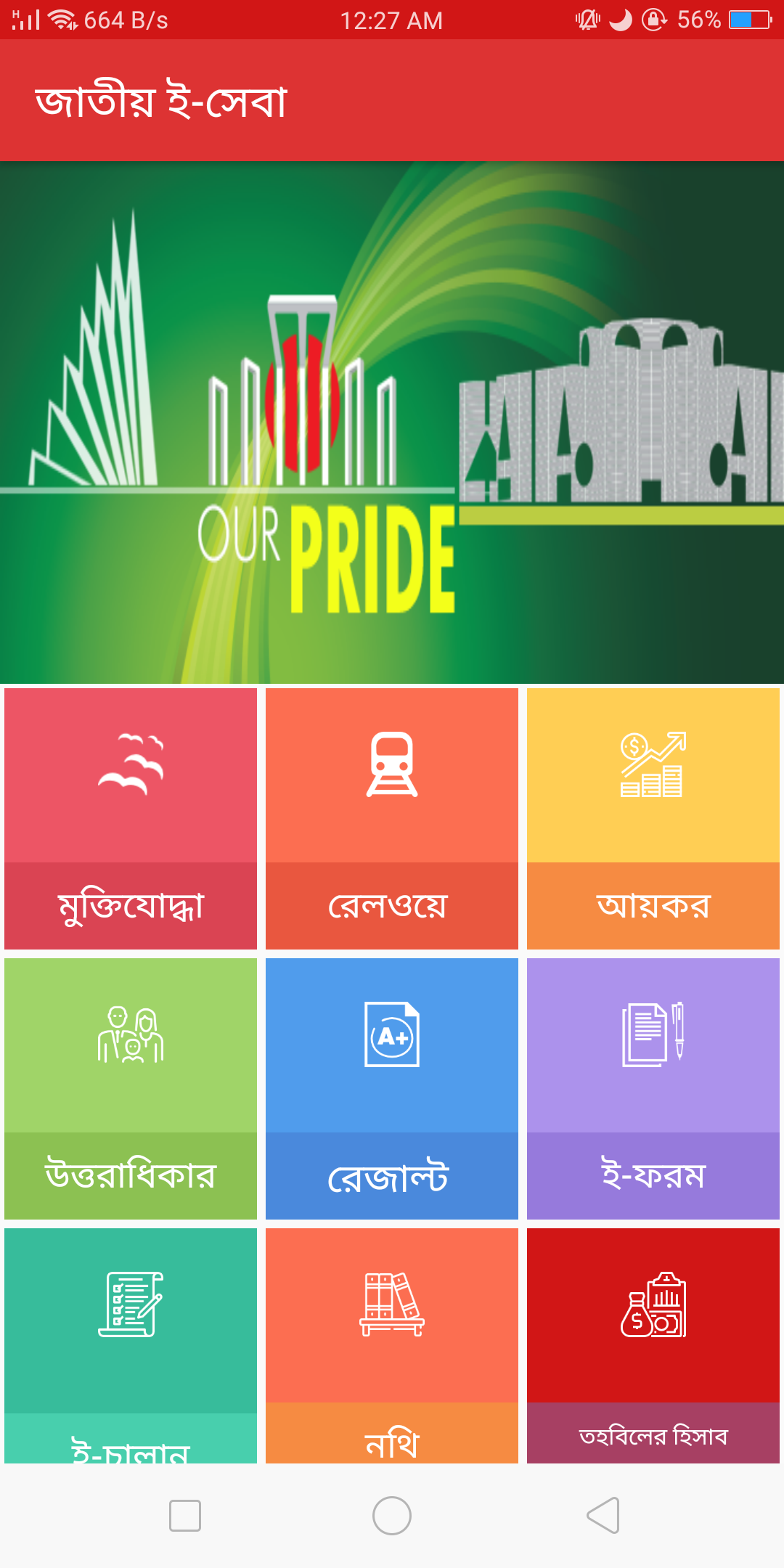
Task: Go back using the system back button
Action: click(x=603, y=1516)
